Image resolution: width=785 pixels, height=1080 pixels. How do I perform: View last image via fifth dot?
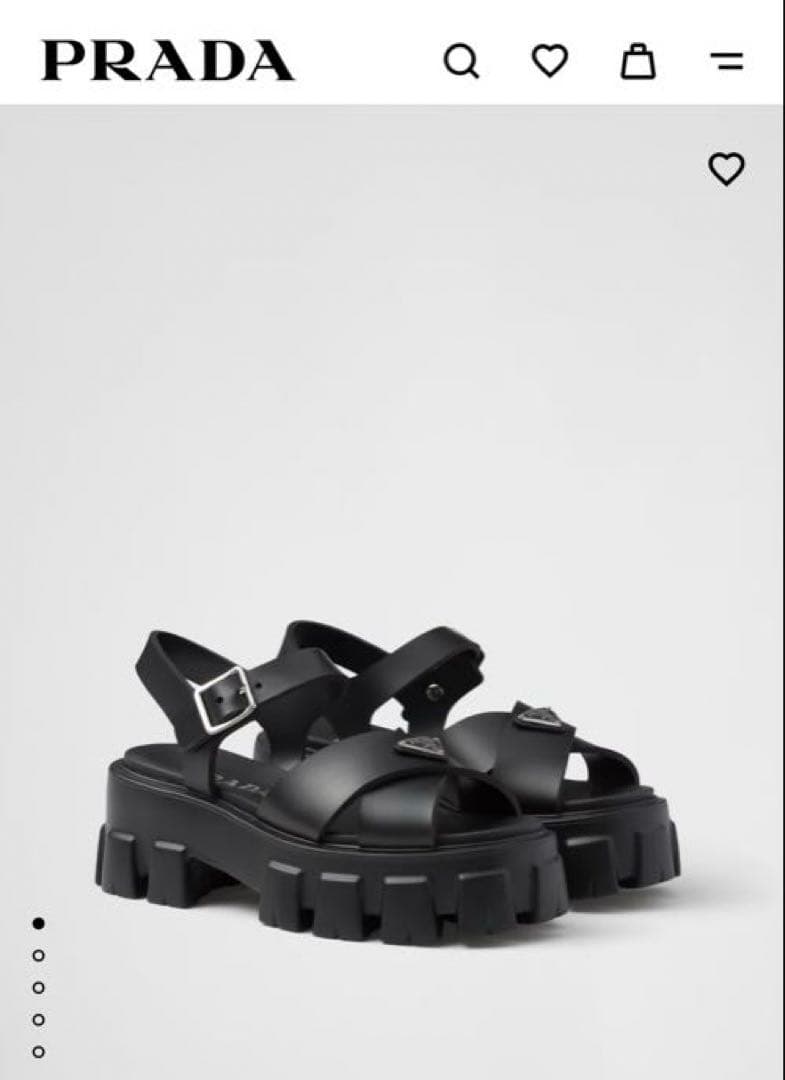39,1051
